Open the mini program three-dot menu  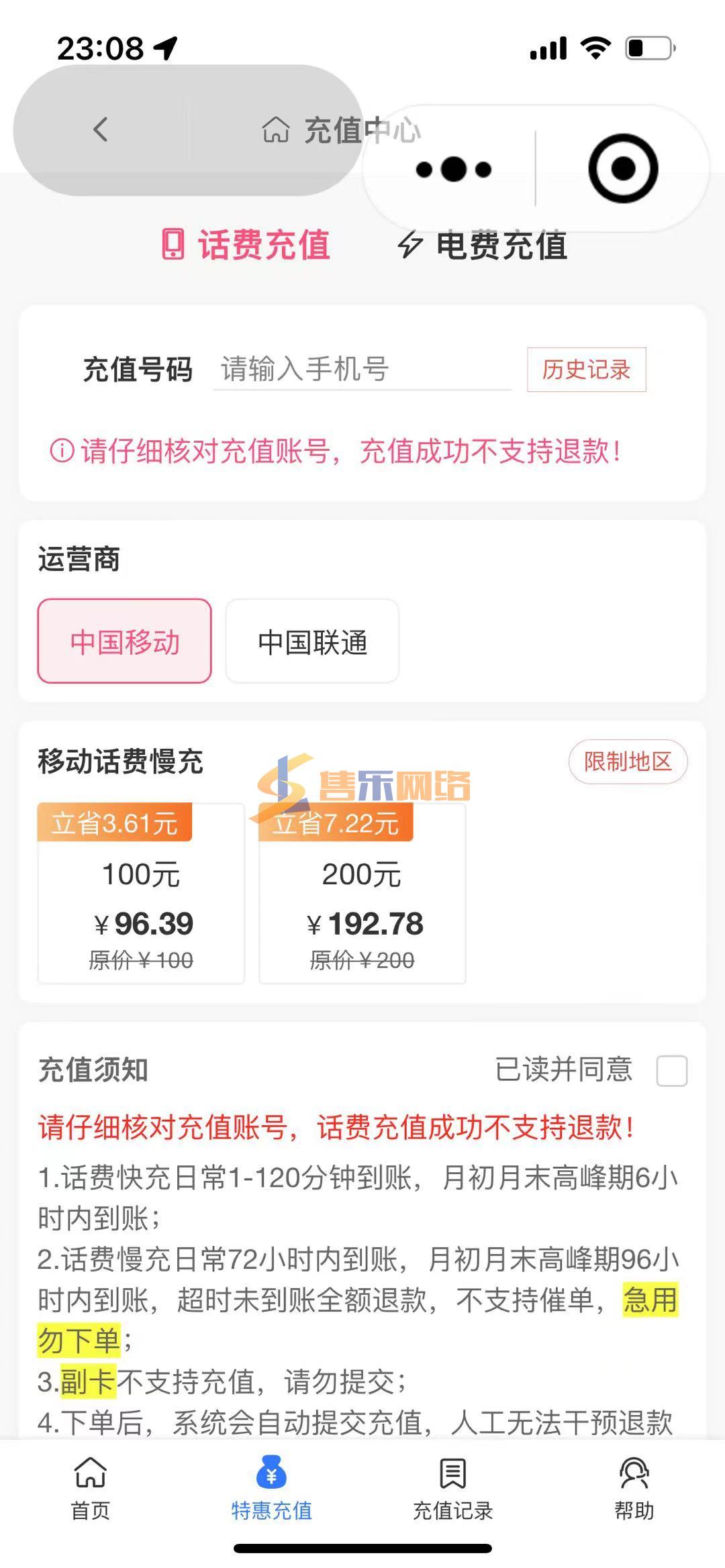[x=454, y=169]
